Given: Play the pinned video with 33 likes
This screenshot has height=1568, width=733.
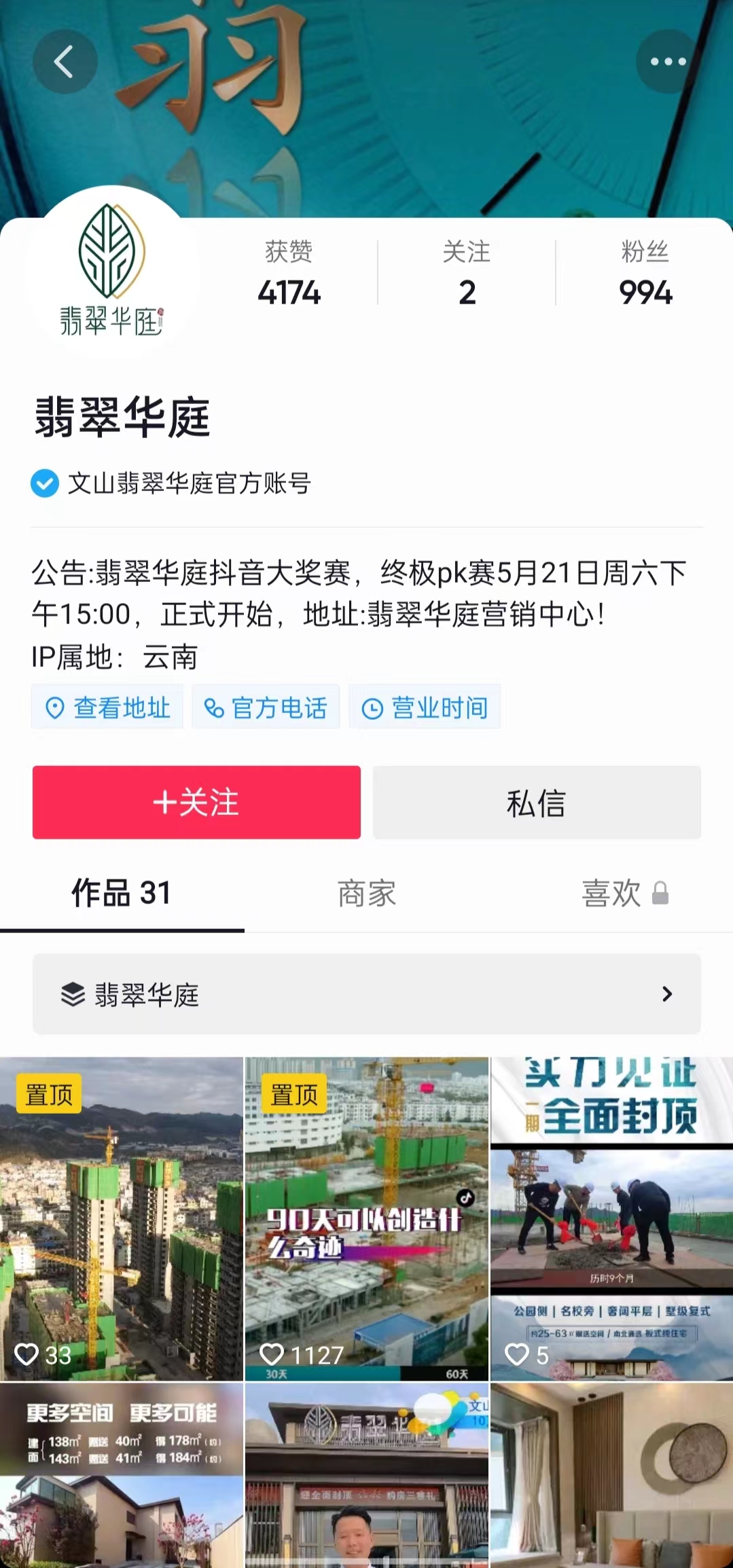Looking at the screenshot, I should tap(122, 1219).
